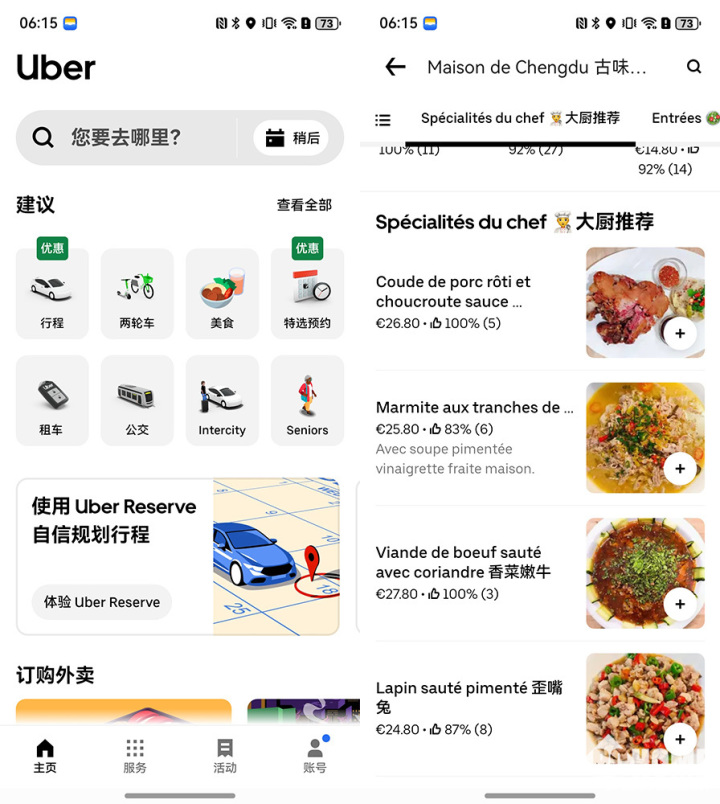Open the 特选预约 reserve booking icon
Screen dimensions: 720x804
point(307,292)
